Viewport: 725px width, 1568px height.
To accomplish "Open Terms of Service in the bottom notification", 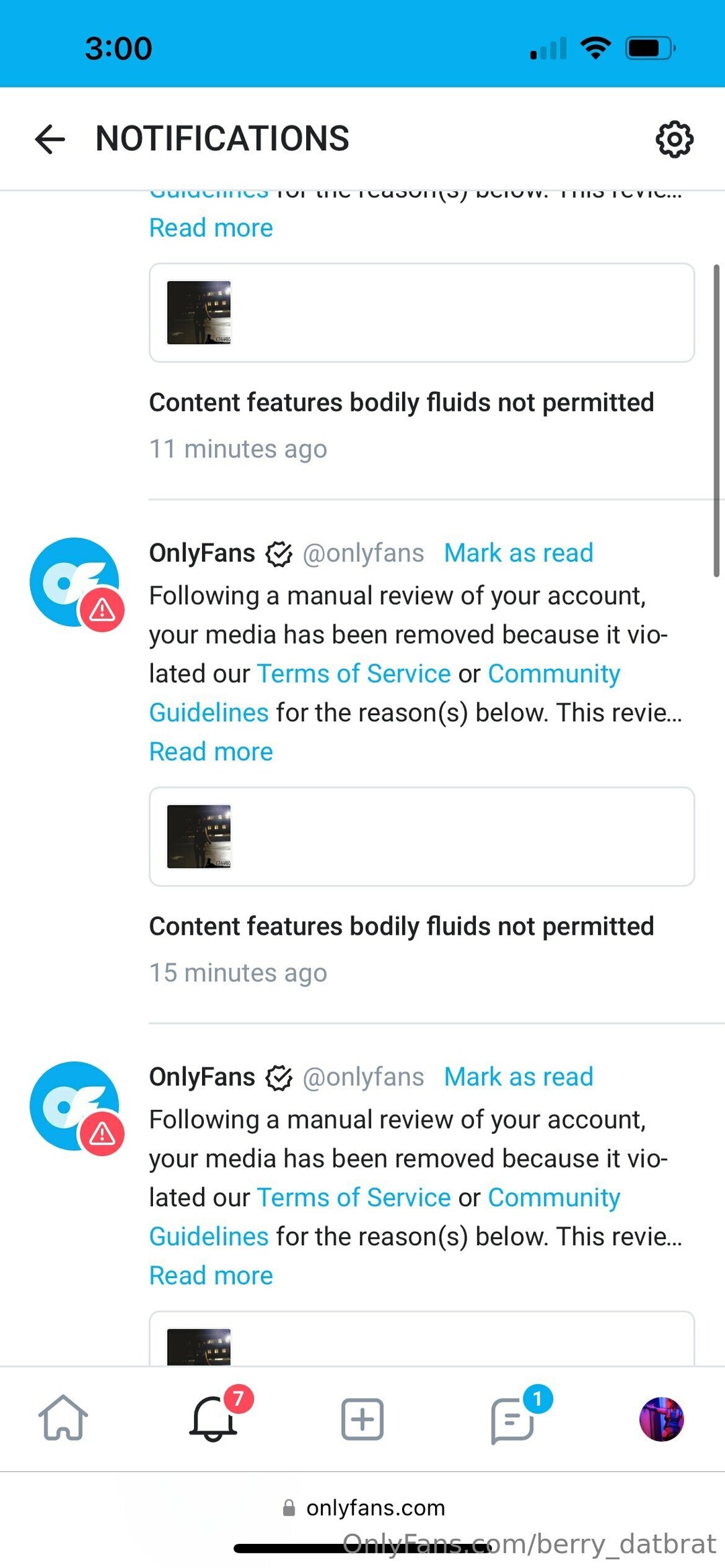I will (x=354, y=1198).
